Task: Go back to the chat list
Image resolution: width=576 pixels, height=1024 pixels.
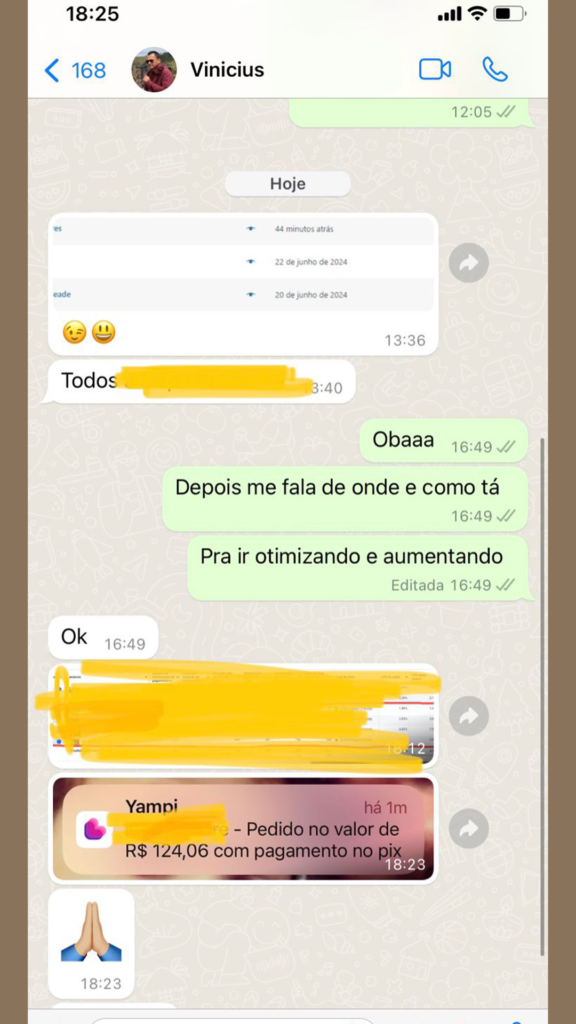Action: (74, 70)
